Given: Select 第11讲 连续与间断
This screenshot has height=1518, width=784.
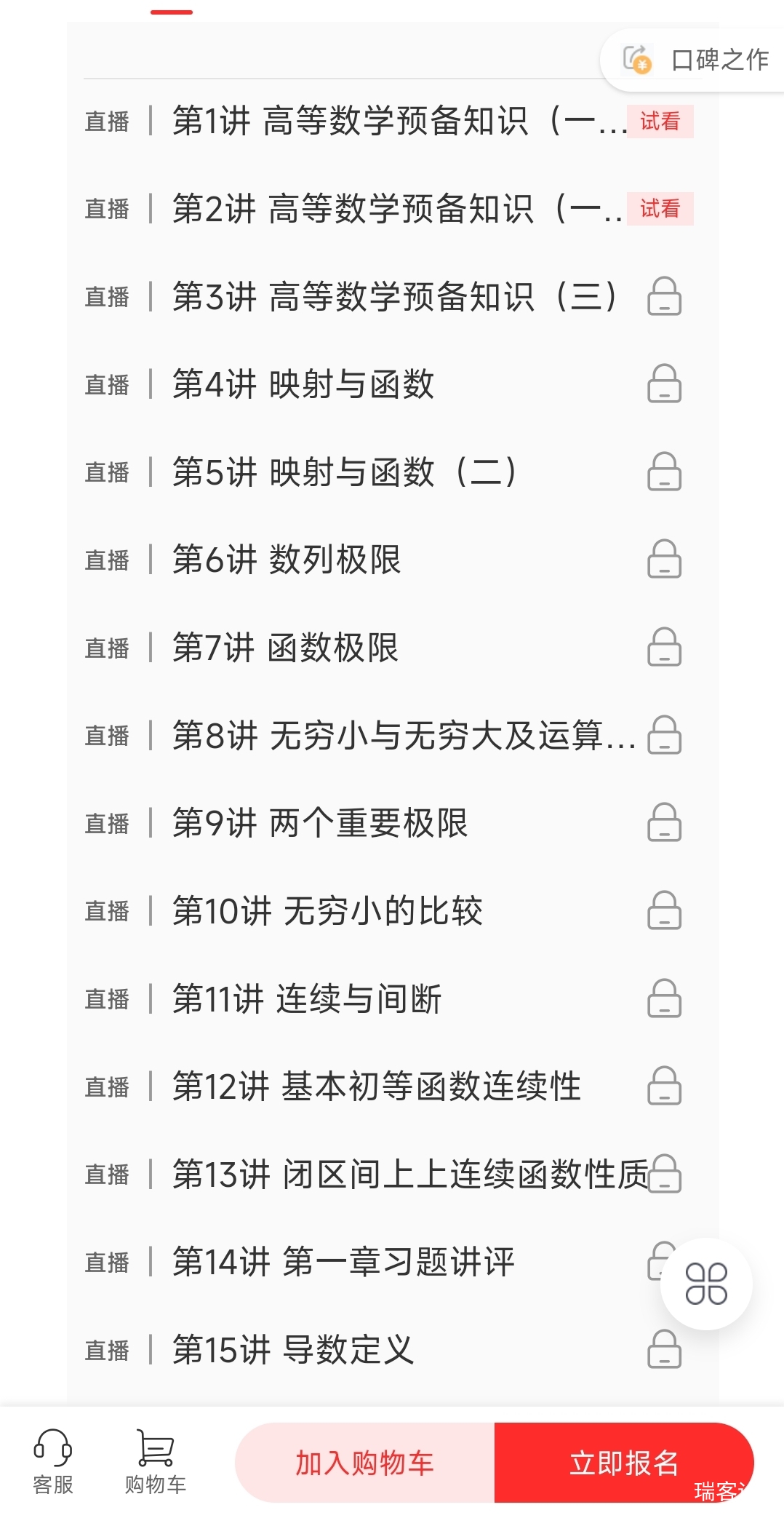Looking at the screenshot, I should tap(307, 998).
